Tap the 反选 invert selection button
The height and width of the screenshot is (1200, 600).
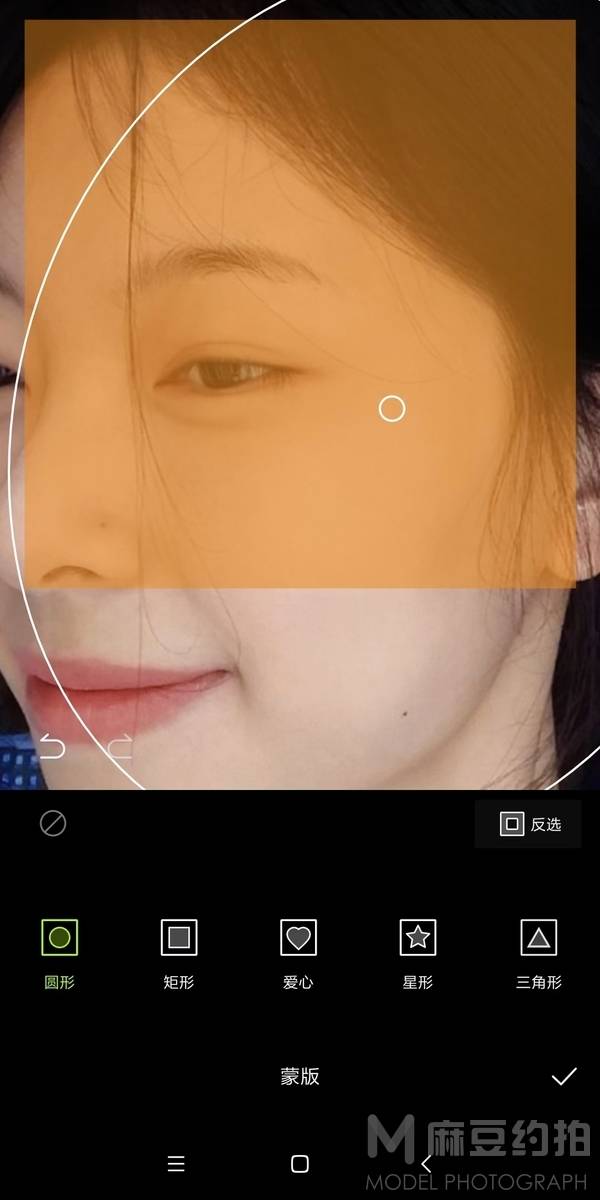pos(529,824)
